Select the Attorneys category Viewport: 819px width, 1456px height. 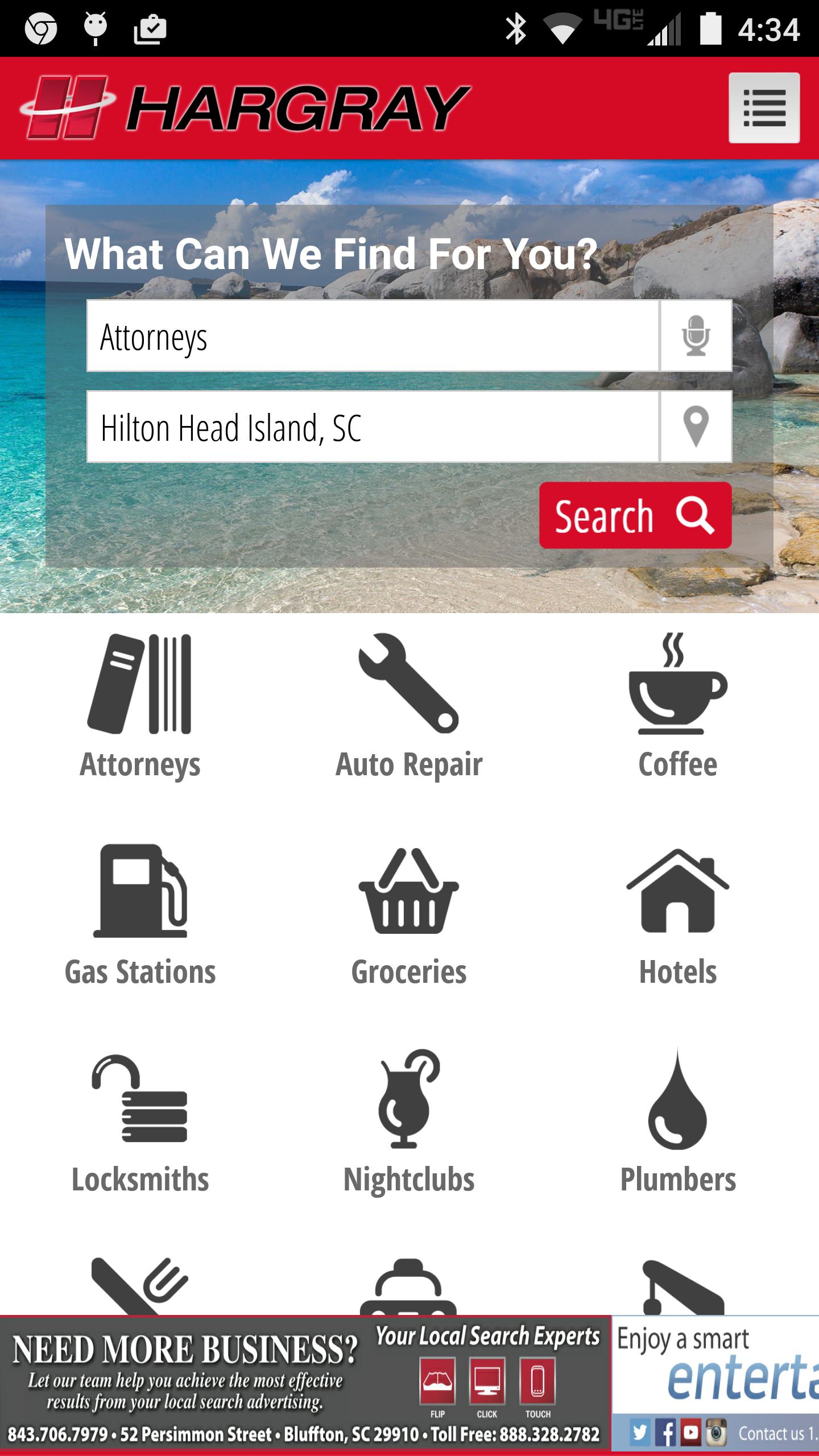tap(140, 706)
